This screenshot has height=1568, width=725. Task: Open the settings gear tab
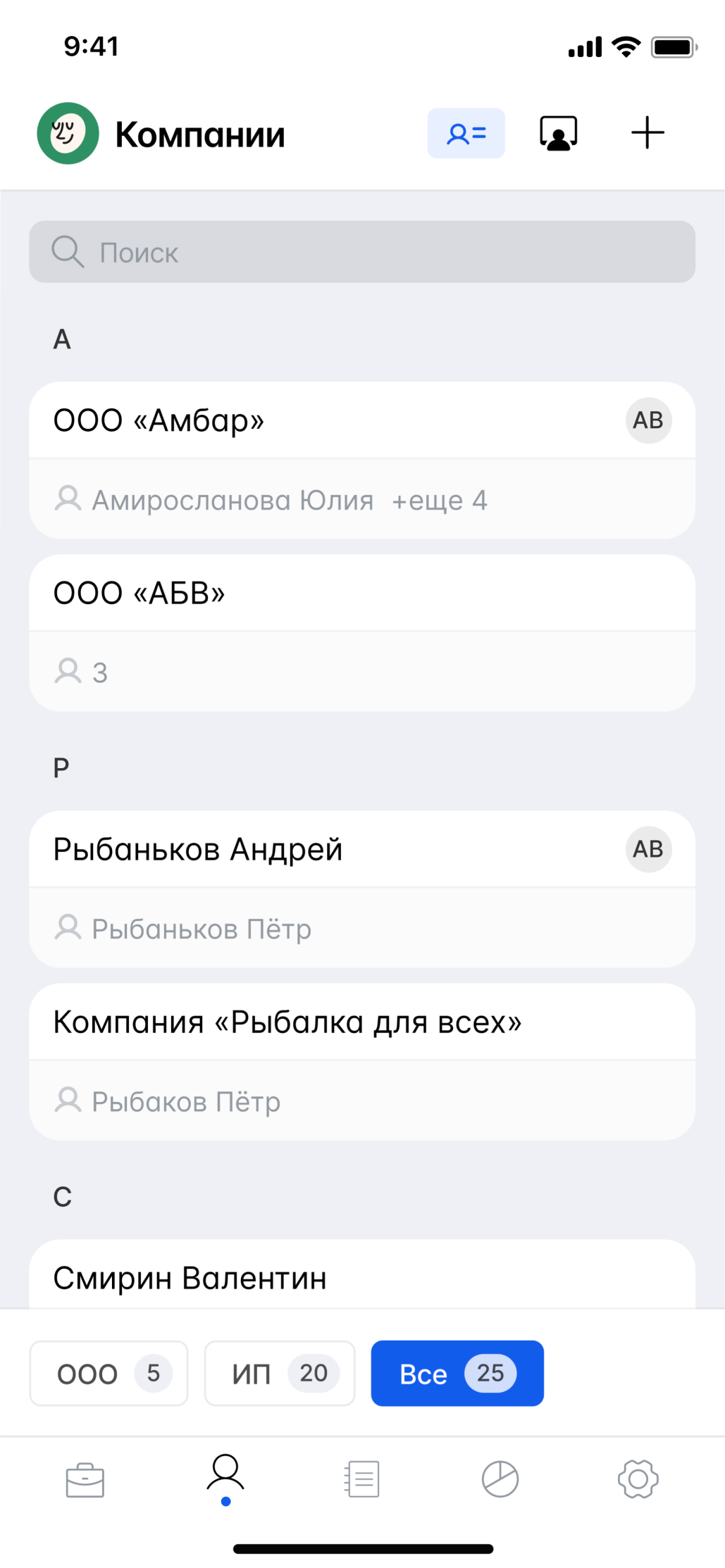point(638,1479)
